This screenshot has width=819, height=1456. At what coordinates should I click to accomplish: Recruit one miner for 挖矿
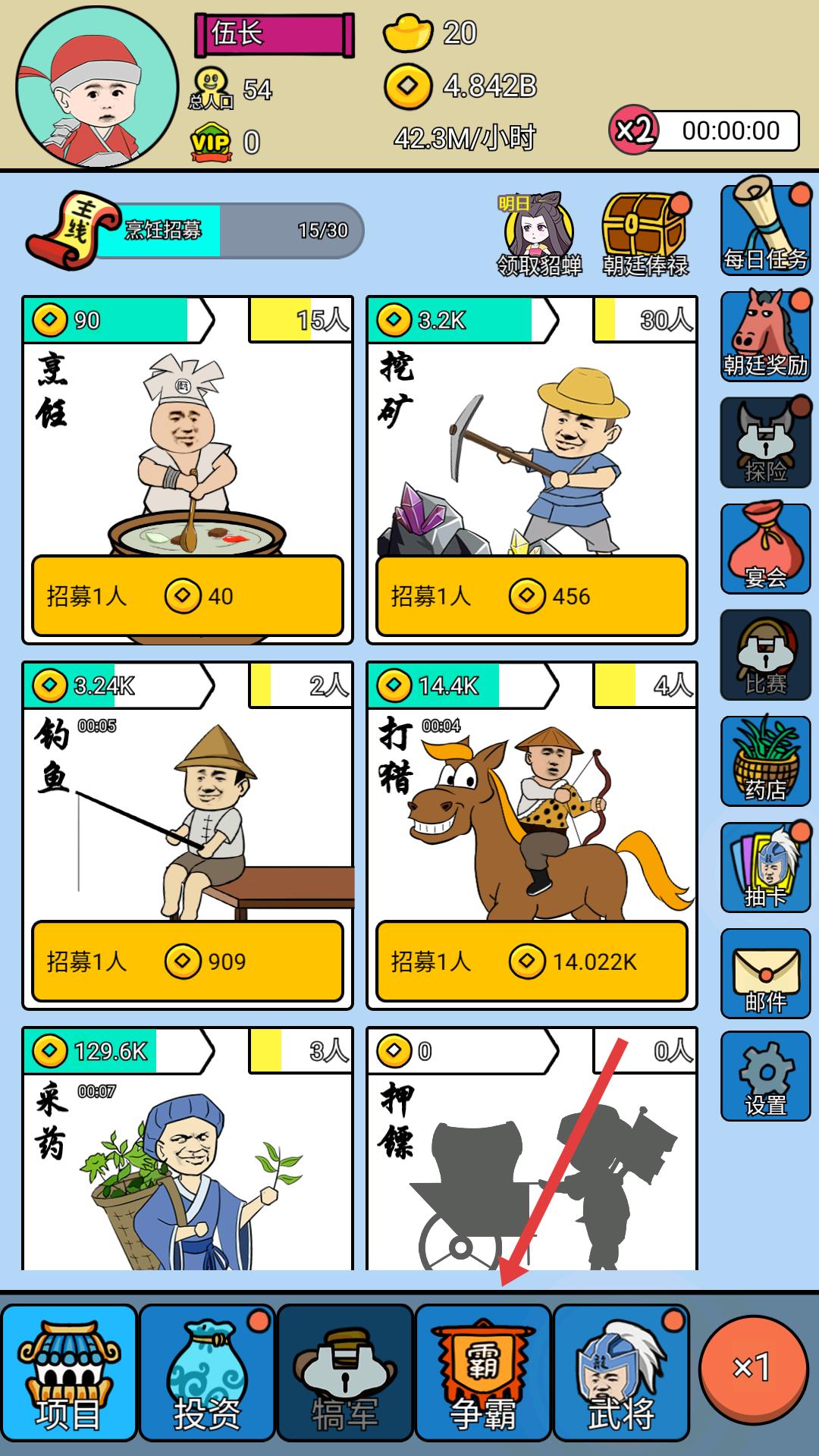(x=532, y=596)
